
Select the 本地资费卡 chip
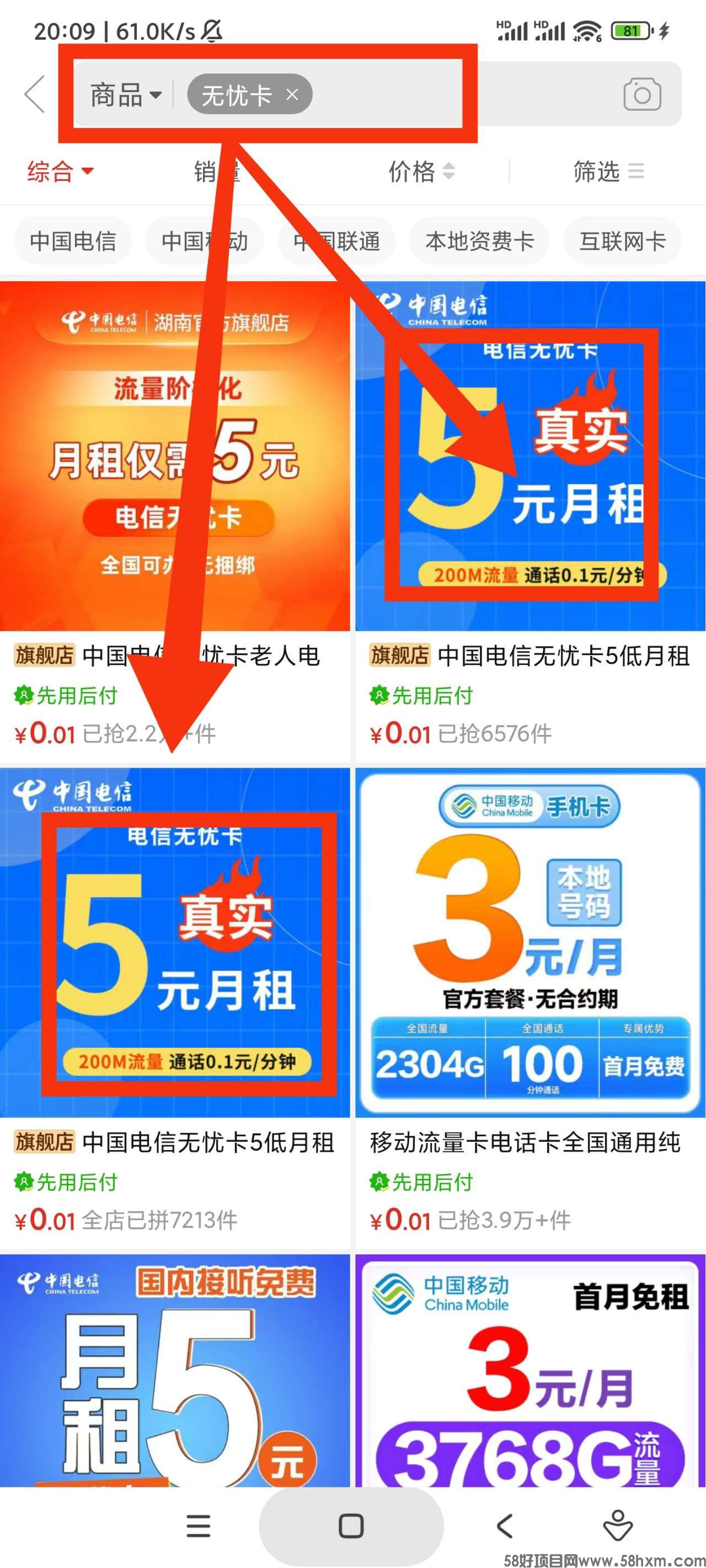[x=479, y=241]
